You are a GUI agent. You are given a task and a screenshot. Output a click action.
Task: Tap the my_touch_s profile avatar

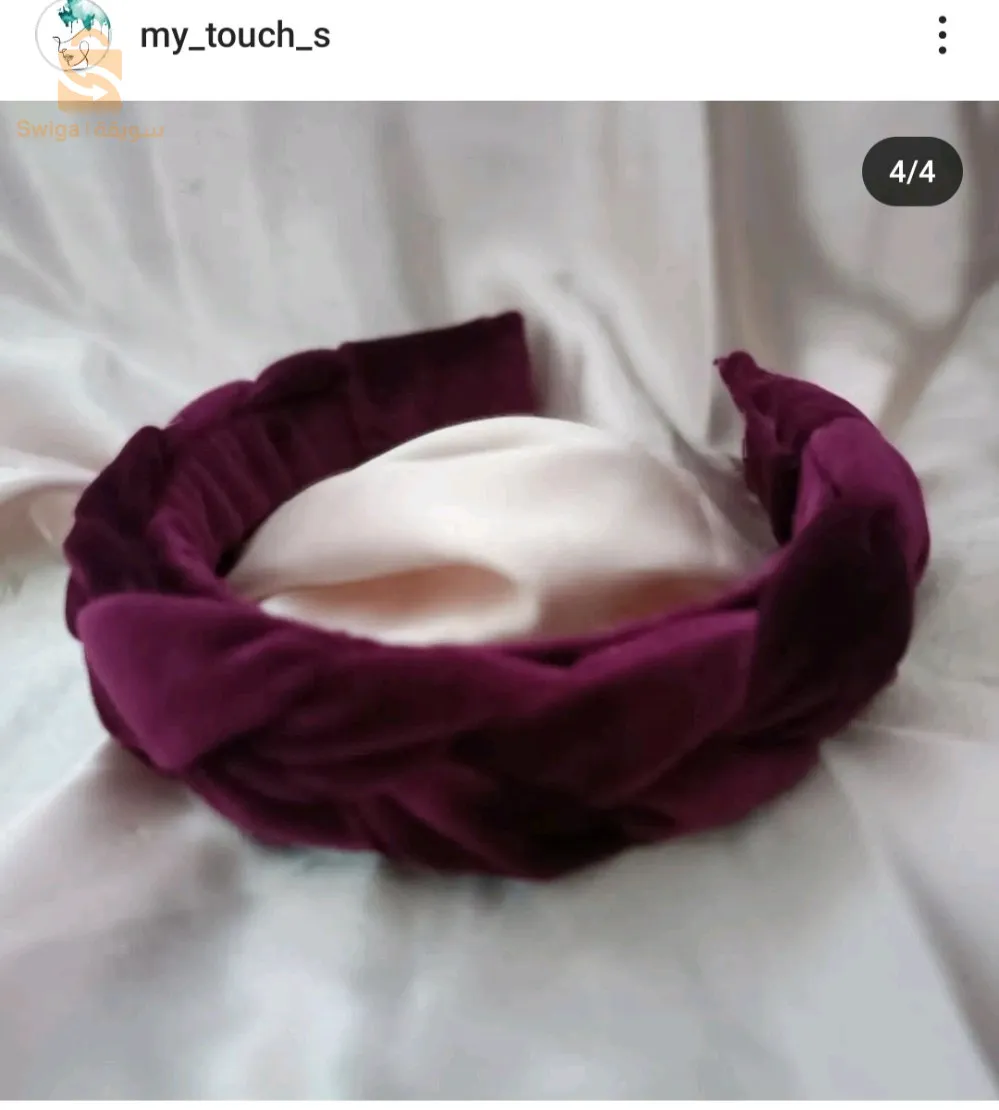coord(72,36)
